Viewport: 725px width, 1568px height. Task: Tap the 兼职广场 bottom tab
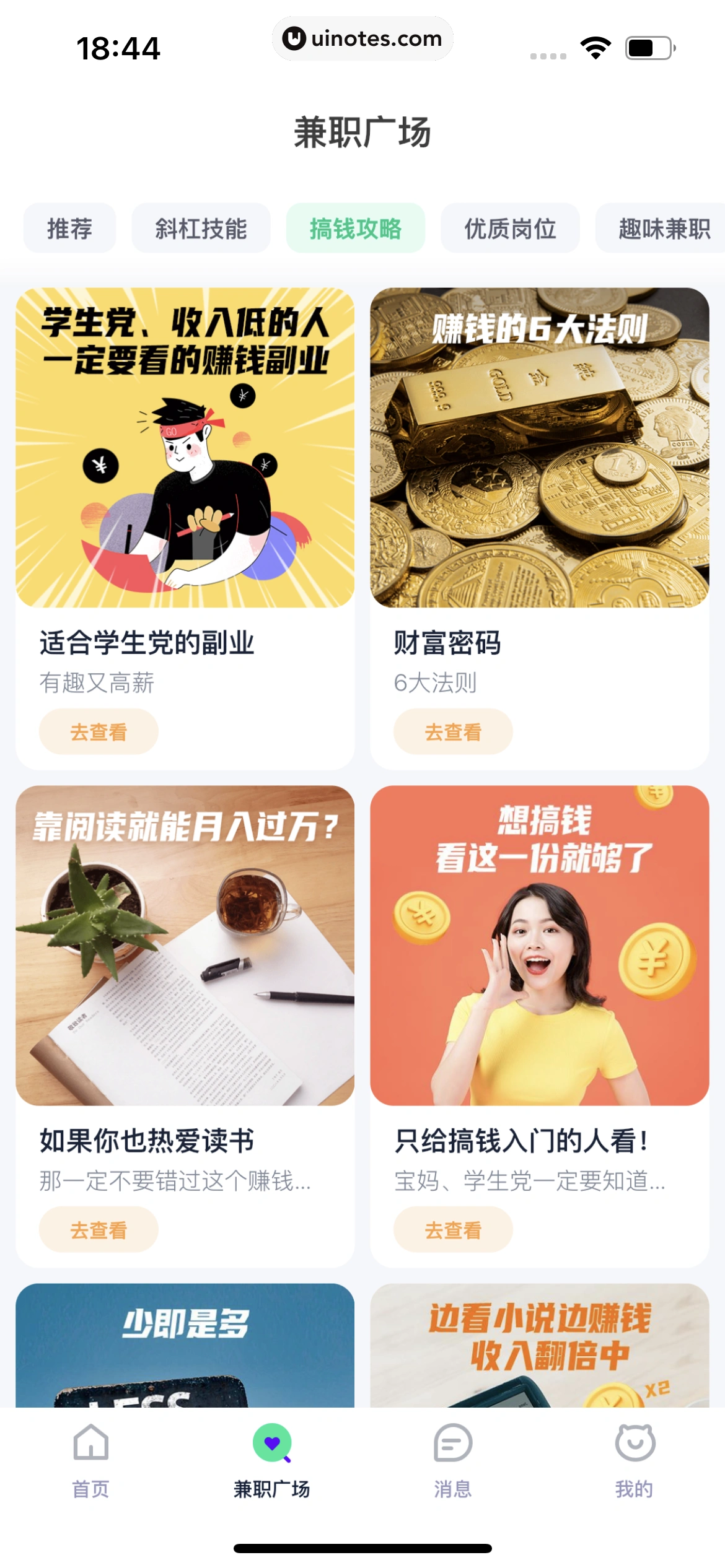[x=272, y=1460]
